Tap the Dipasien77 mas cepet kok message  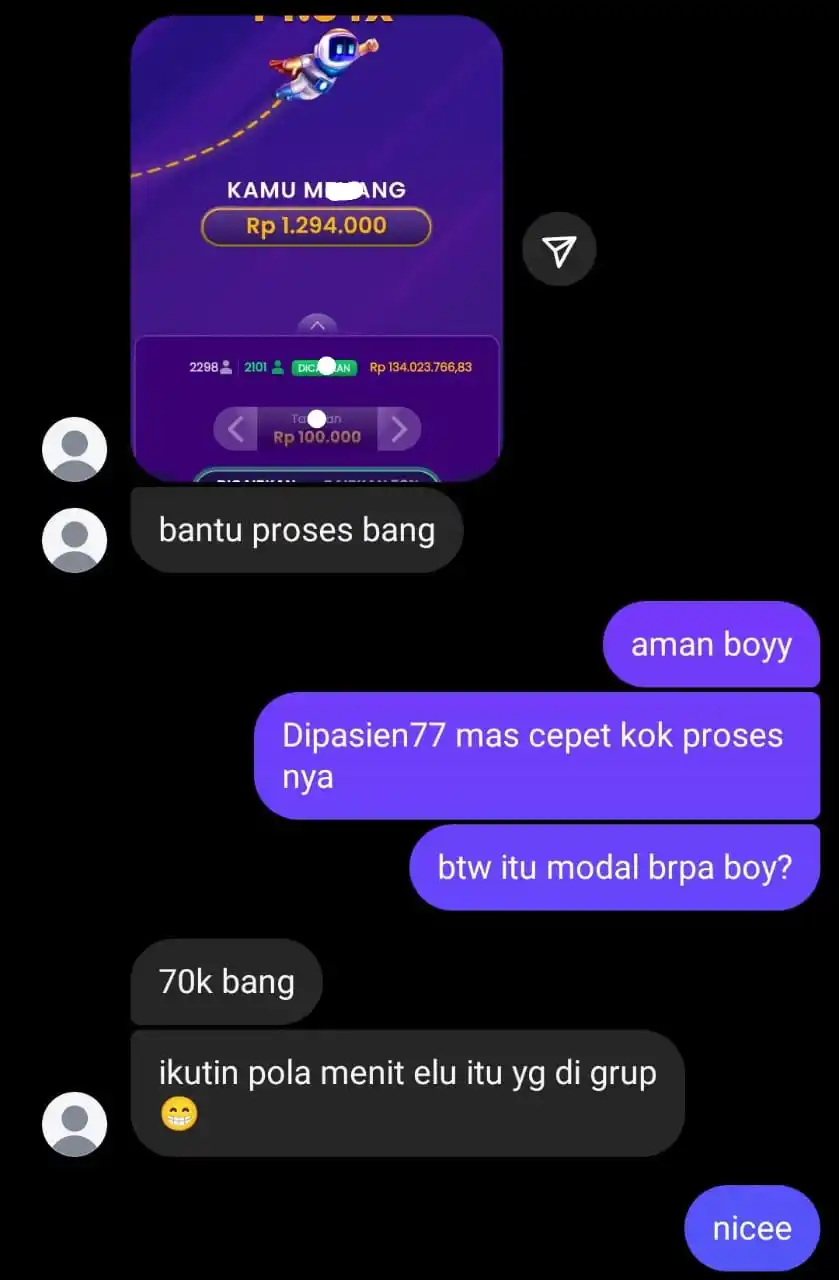point(537,755)
